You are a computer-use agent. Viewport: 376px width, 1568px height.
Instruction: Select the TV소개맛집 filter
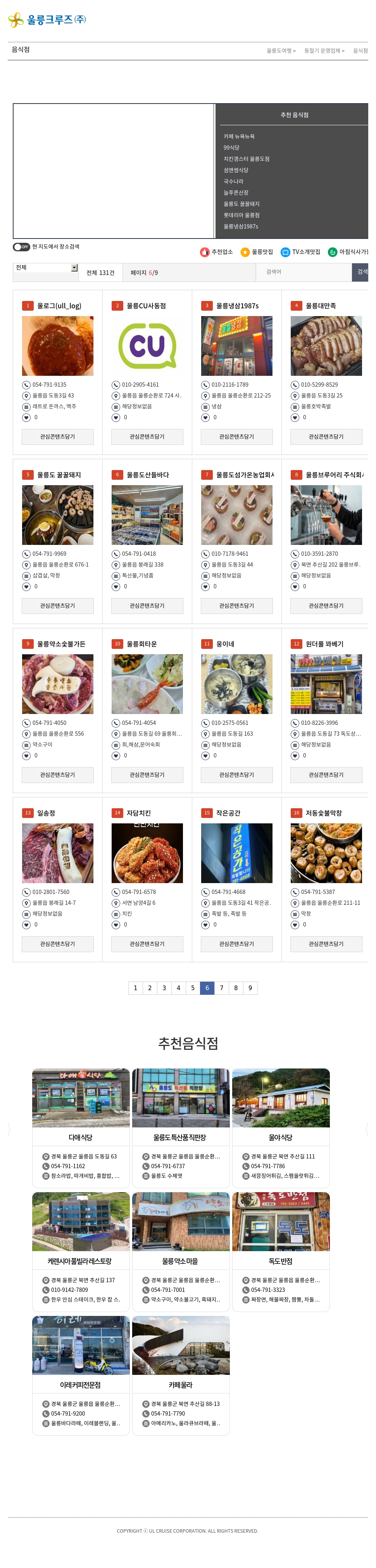[300, 252]
